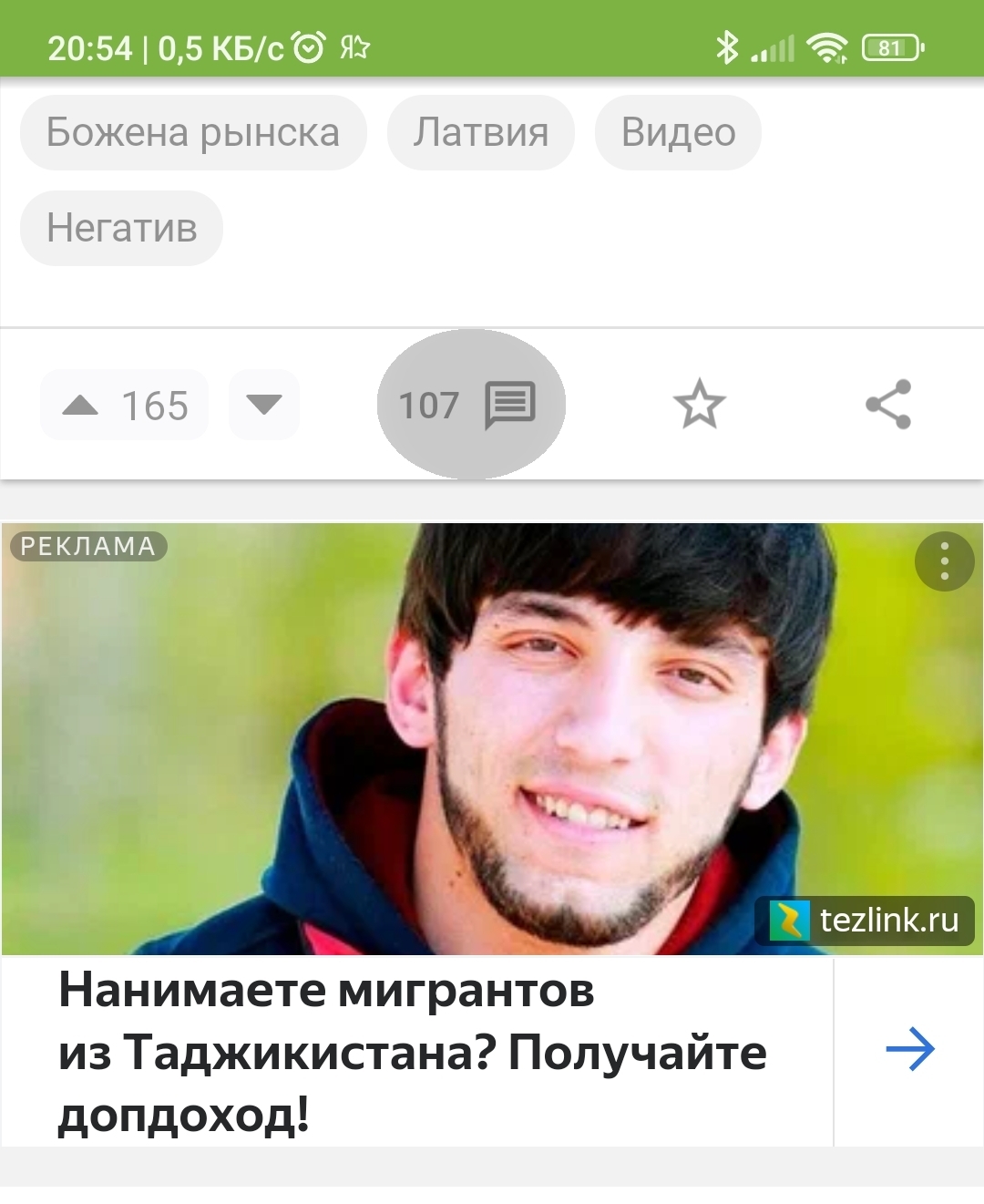Share this post
Screen dimensions: 984x1204
click(888, 405)
